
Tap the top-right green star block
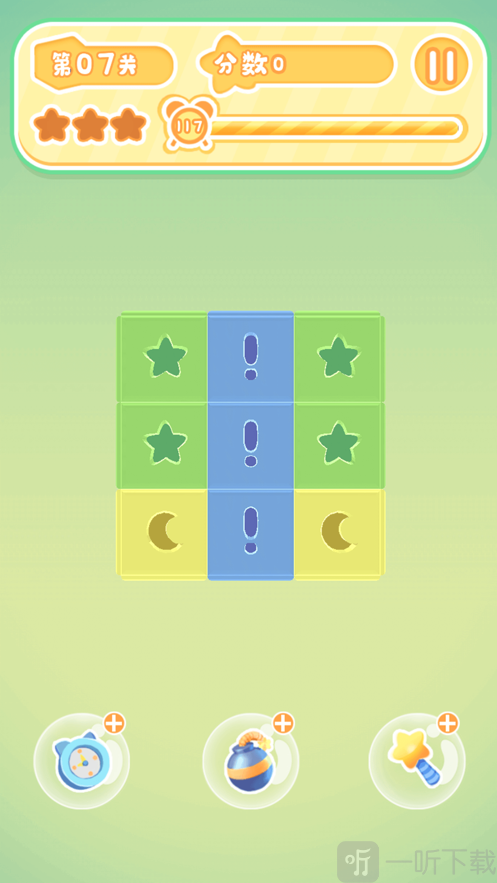click(339, 358)
